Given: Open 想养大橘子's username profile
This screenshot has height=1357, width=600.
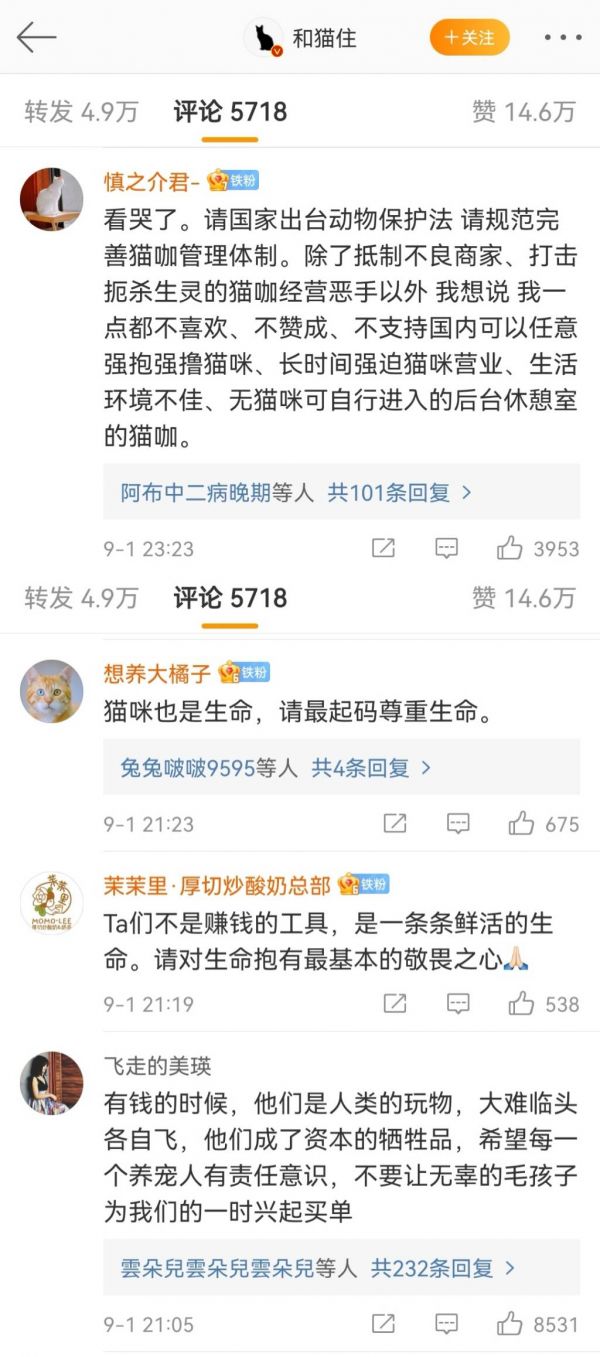Looking at the screenshot, I should coord(158,673).
